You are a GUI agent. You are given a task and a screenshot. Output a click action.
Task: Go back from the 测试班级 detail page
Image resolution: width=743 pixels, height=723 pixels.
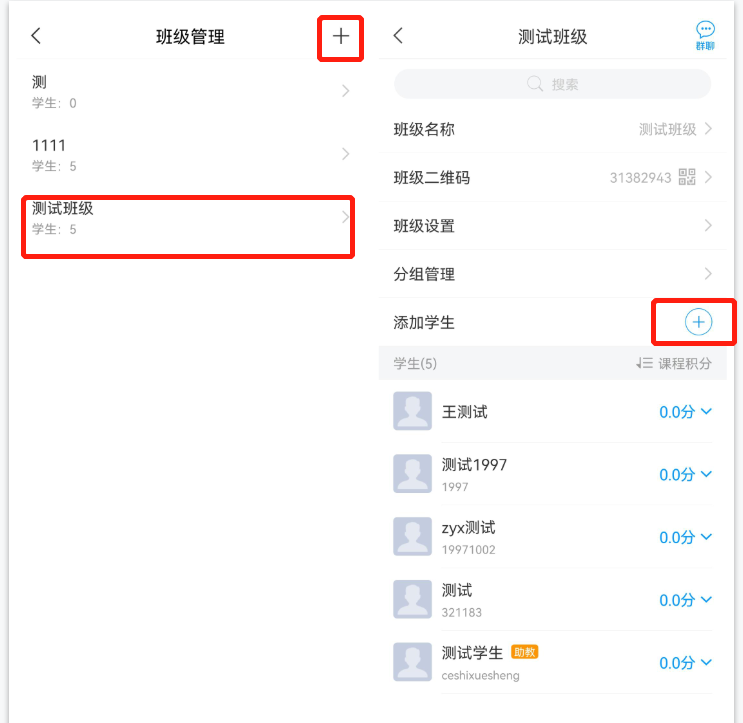[398, 36]
